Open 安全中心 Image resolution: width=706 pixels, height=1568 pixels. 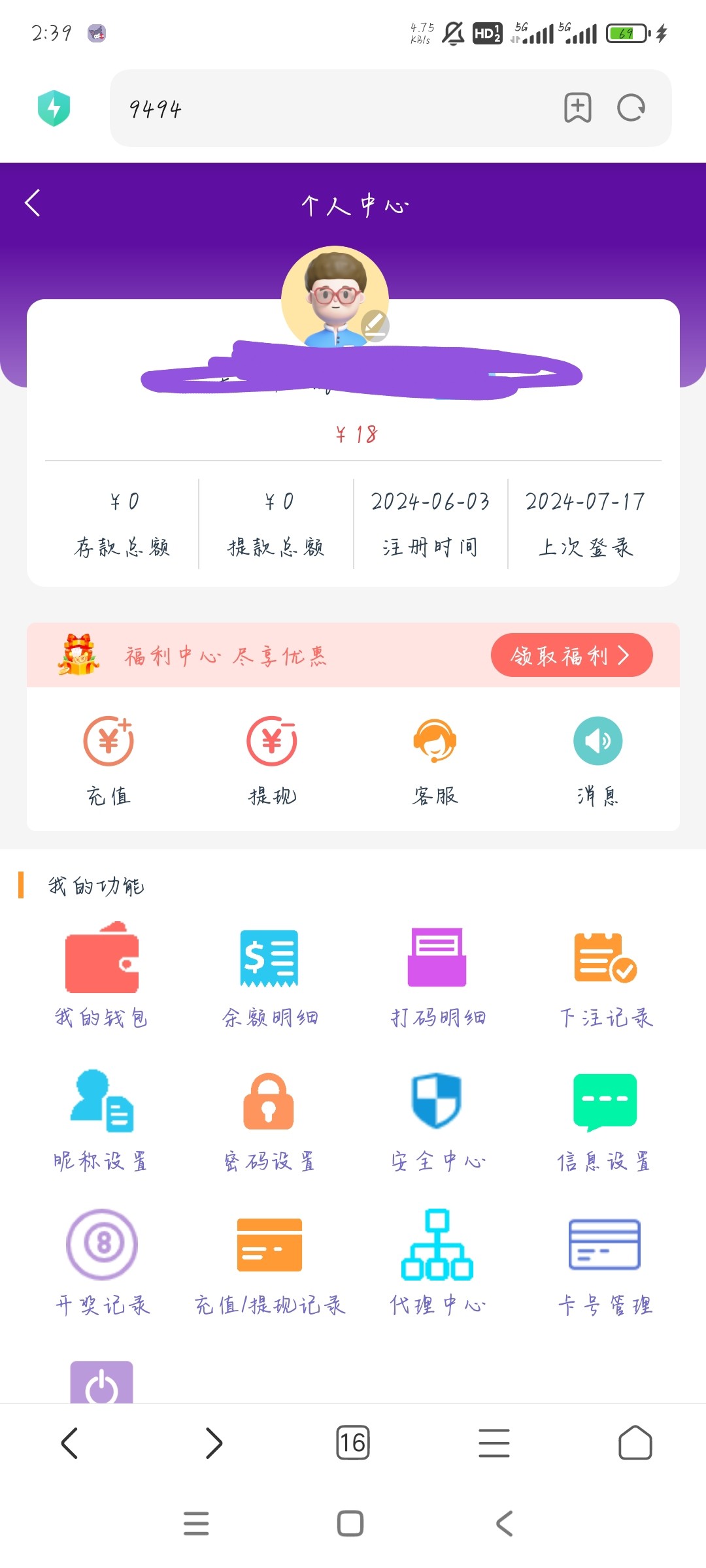click(x=437, y=1119)
